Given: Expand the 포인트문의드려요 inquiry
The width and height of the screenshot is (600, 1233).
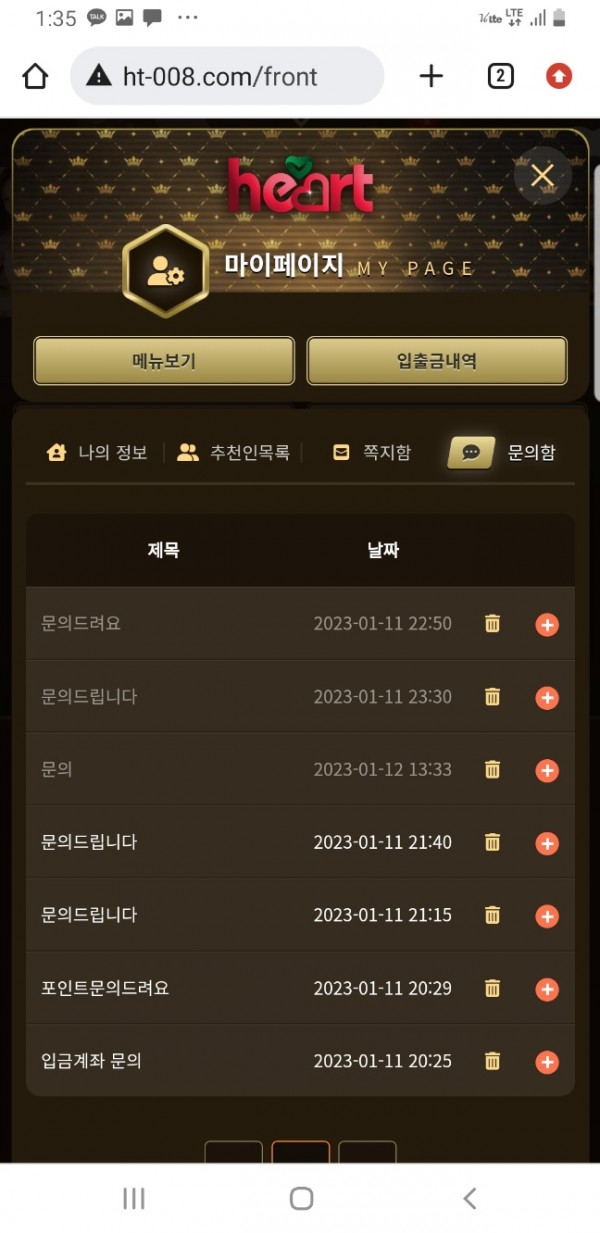Looking at the screenshot, I should 547,990.
